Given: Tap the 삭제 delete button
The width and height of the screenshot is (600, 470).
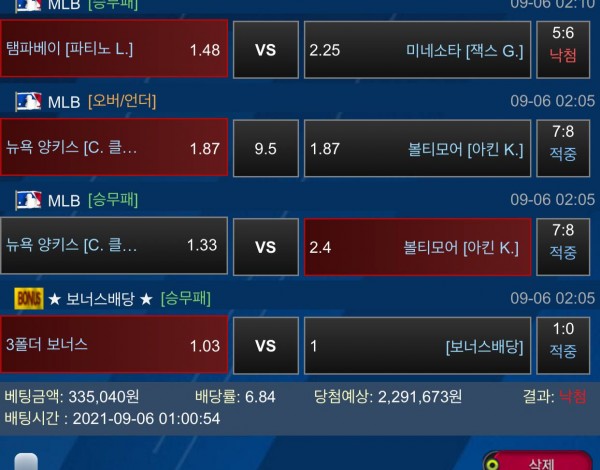Looking at the screenshot, I should (539, 462).
